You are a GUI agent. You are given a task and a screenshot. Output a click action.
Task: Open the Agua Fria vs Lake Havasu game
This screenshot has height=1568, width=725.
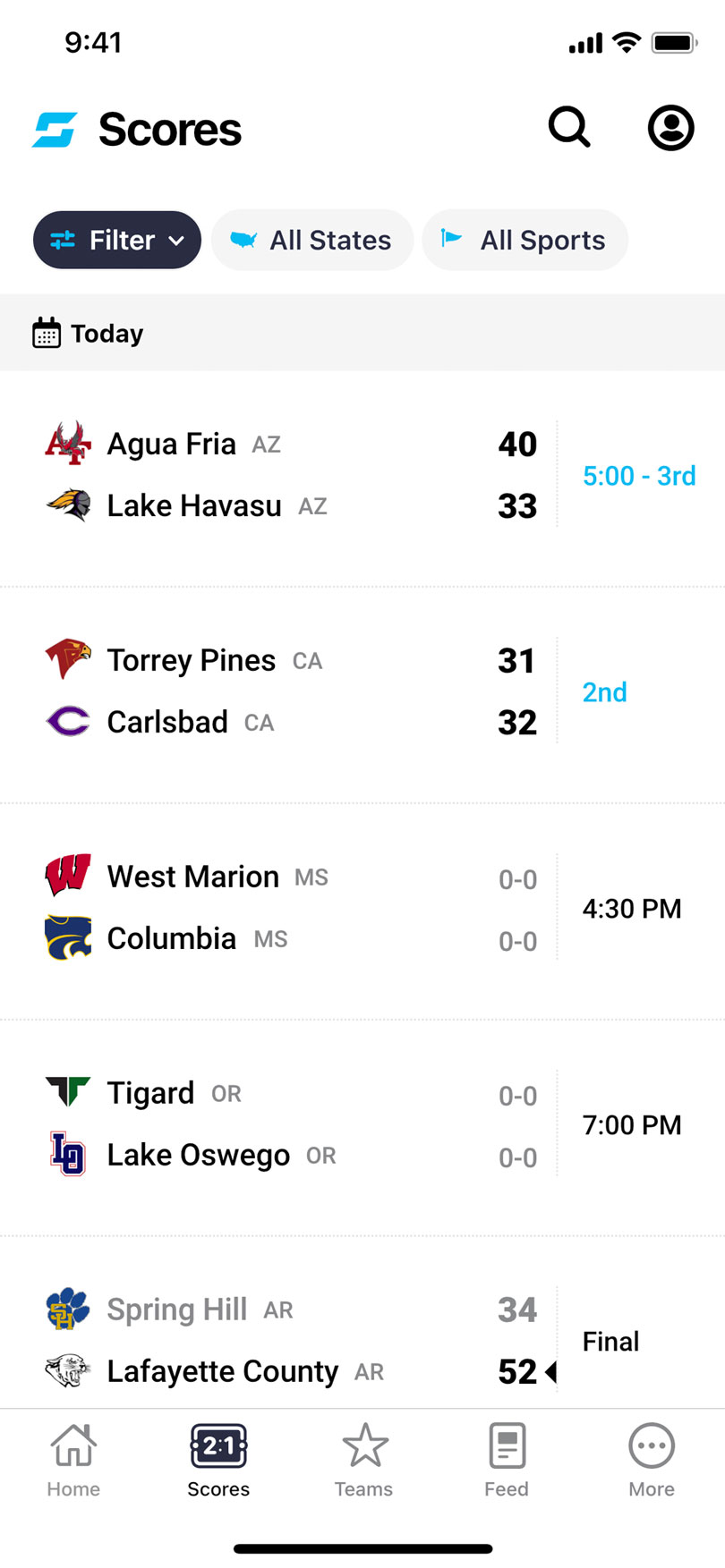point(362,475)
